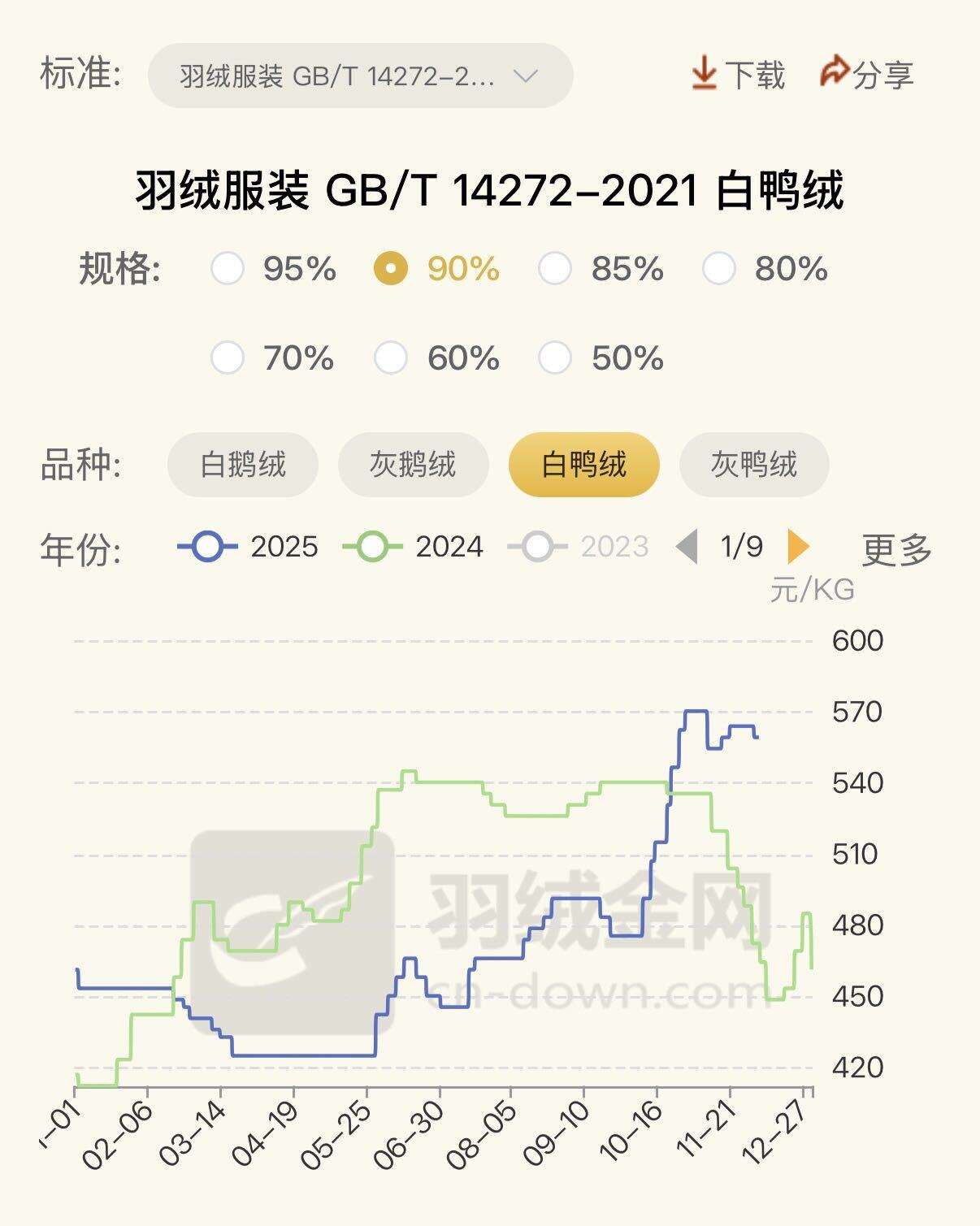Show the 2023 series in the chart
Image resolution: width=980 pixels, height=1226 pixels.
[578, 547]
